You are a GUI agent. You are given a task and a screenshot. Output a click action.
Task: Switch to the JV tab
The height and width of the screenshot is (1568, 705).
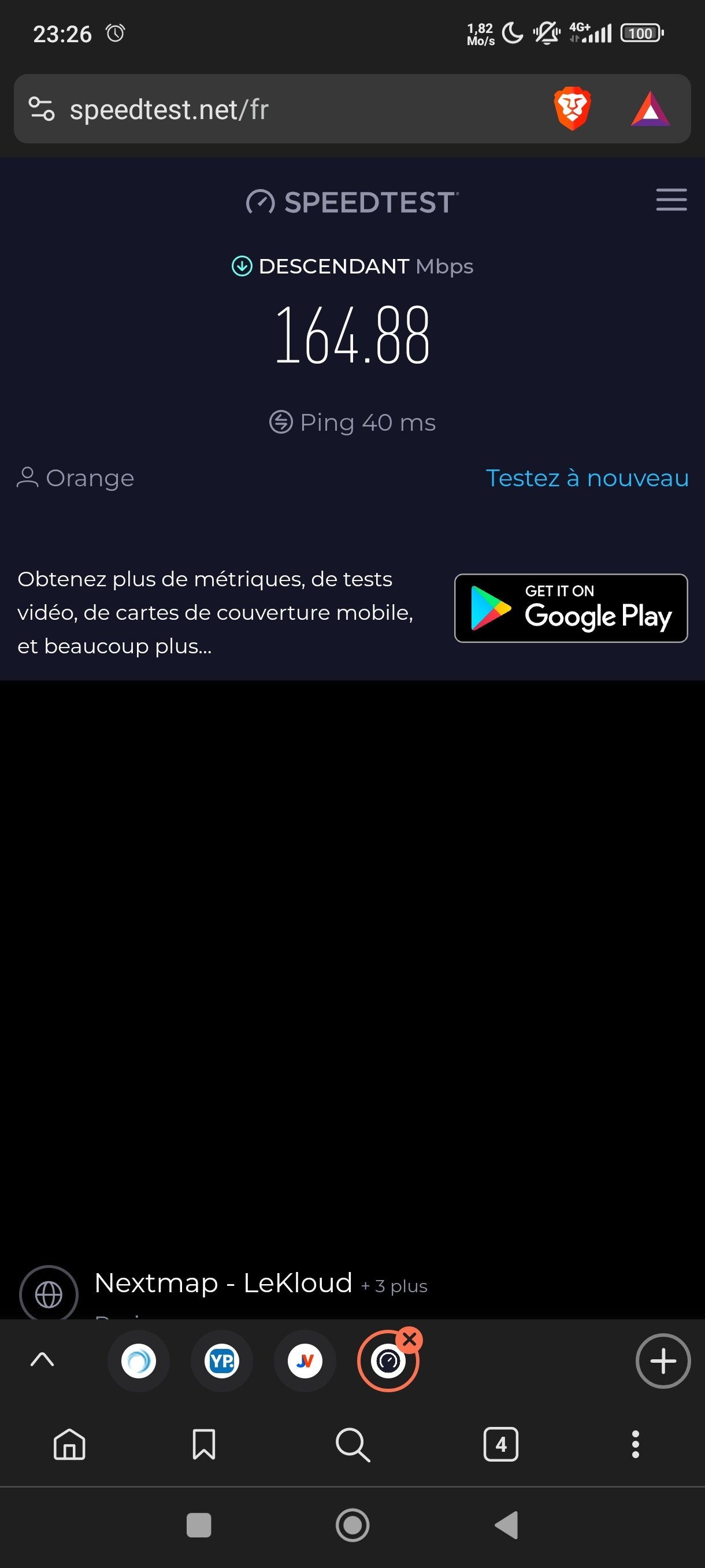305,1360
